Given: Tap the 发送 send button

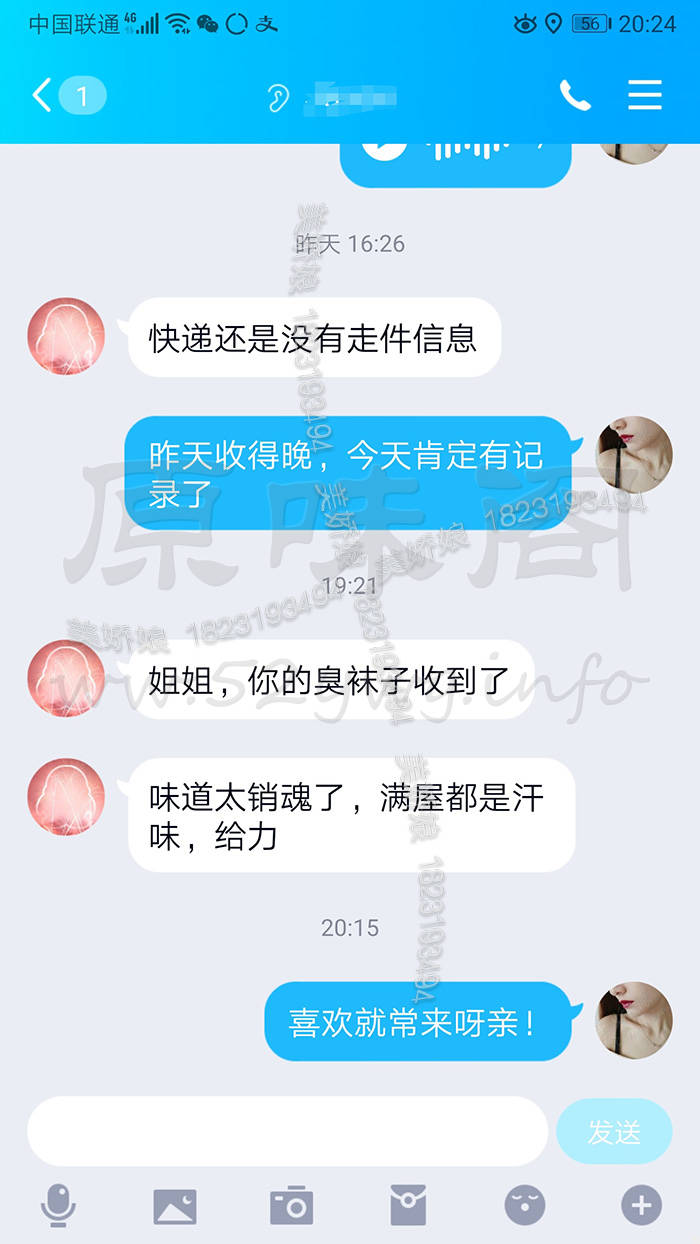Looking at the screenshot, I should point(614,1131).
